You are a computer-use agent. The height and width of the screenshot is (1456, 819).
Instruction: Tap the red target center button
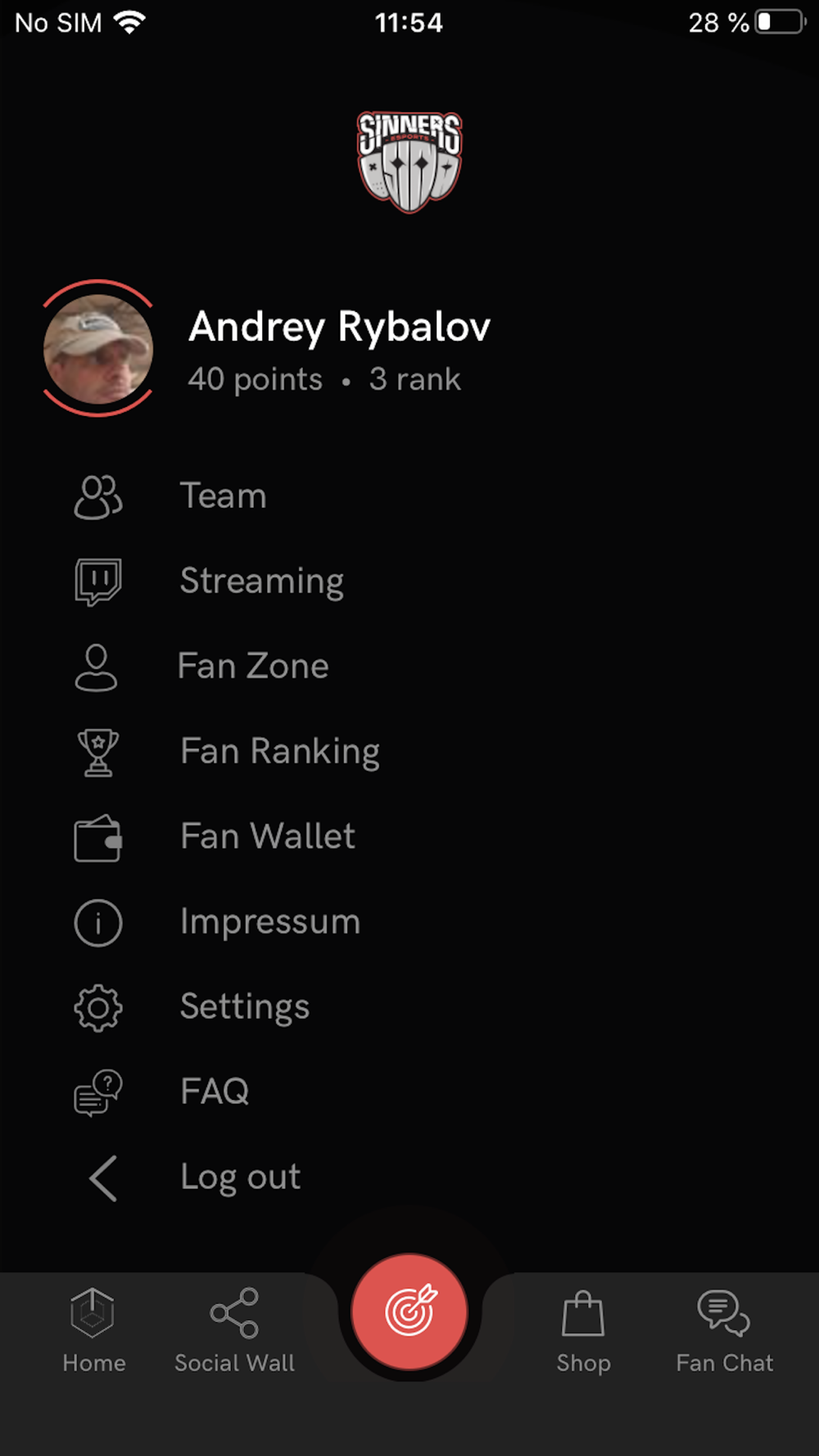[x=409, y=1312]
